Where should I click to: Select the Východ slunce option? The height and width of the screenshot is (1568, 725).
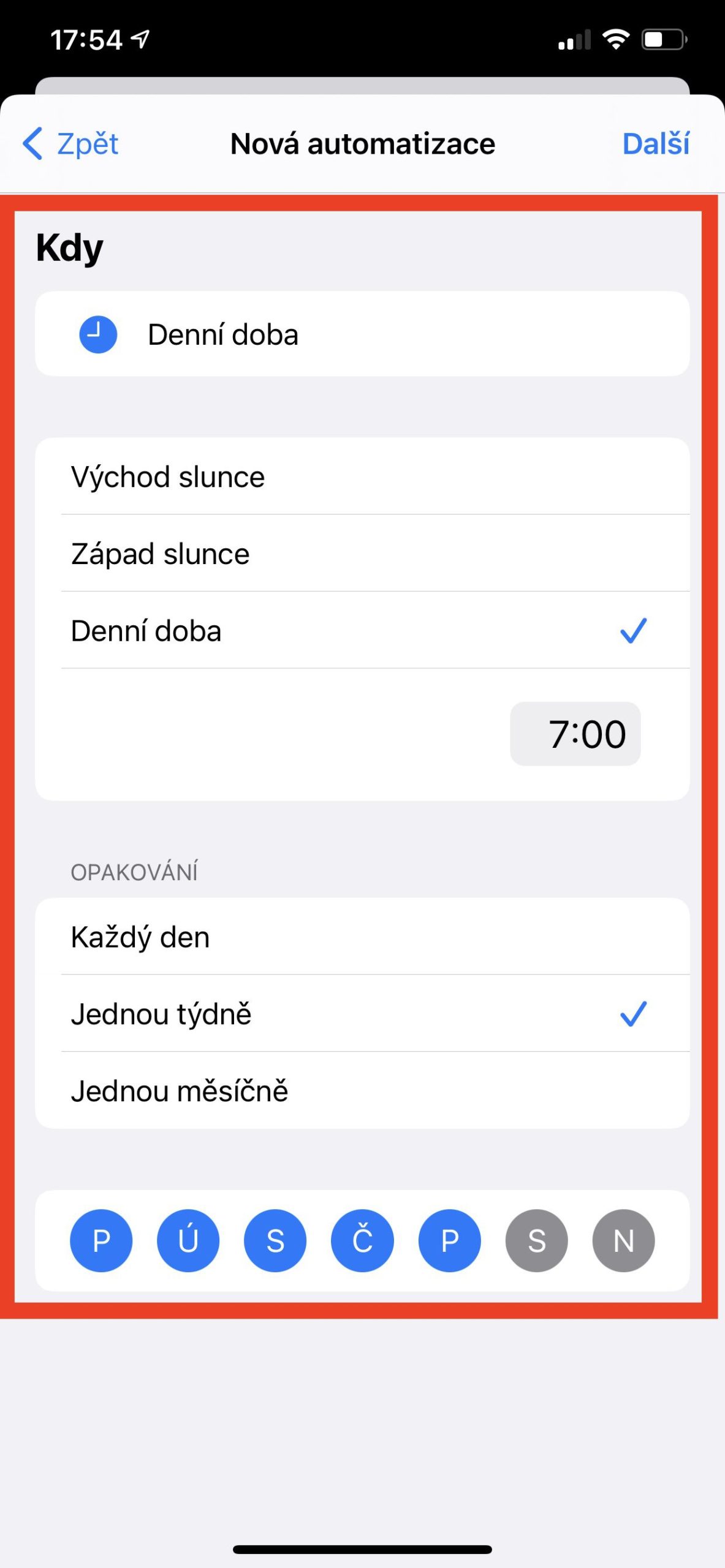click(362, 477)
